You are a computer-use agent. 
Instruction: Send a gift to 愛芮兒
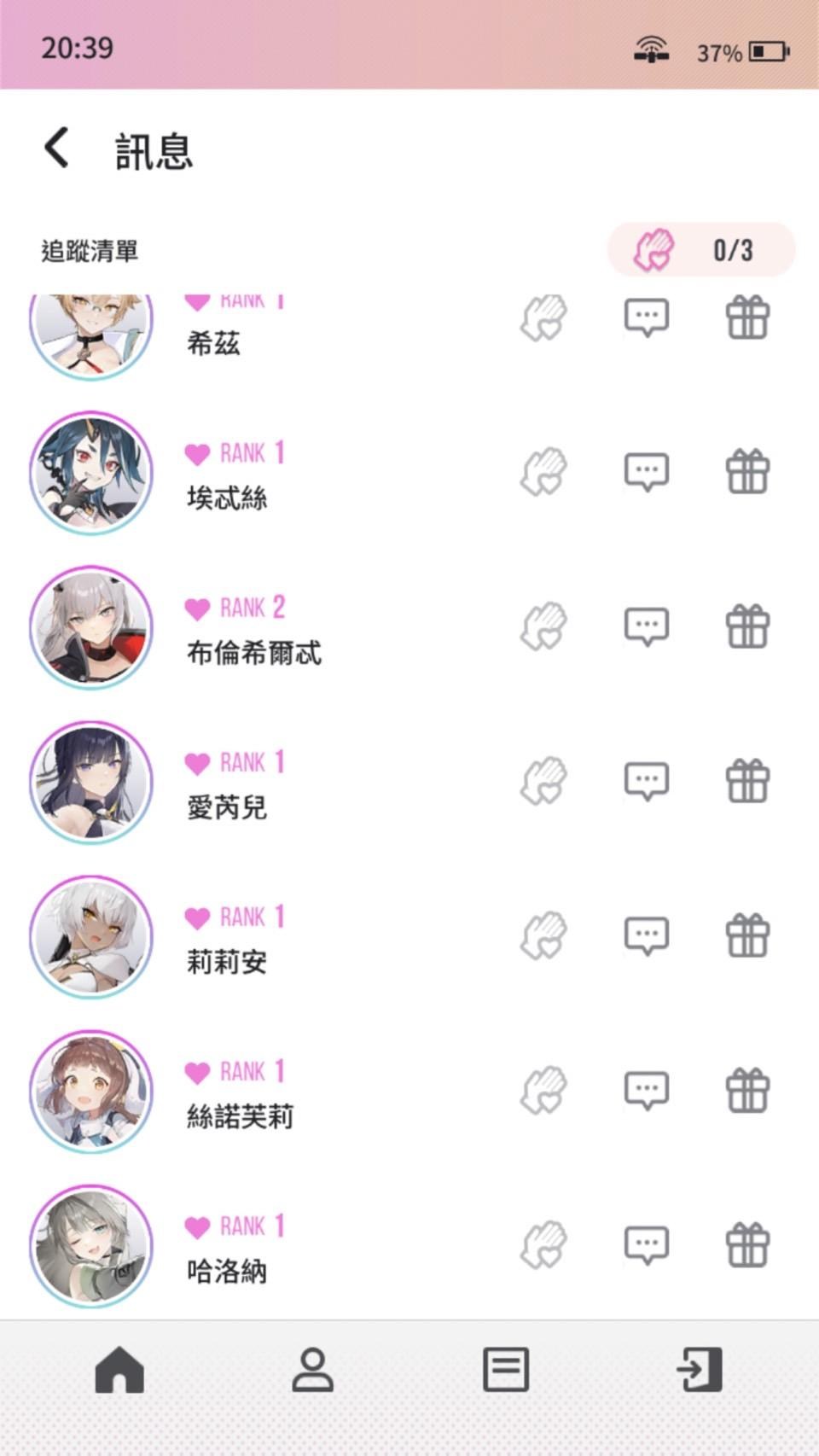click(748, 781)
